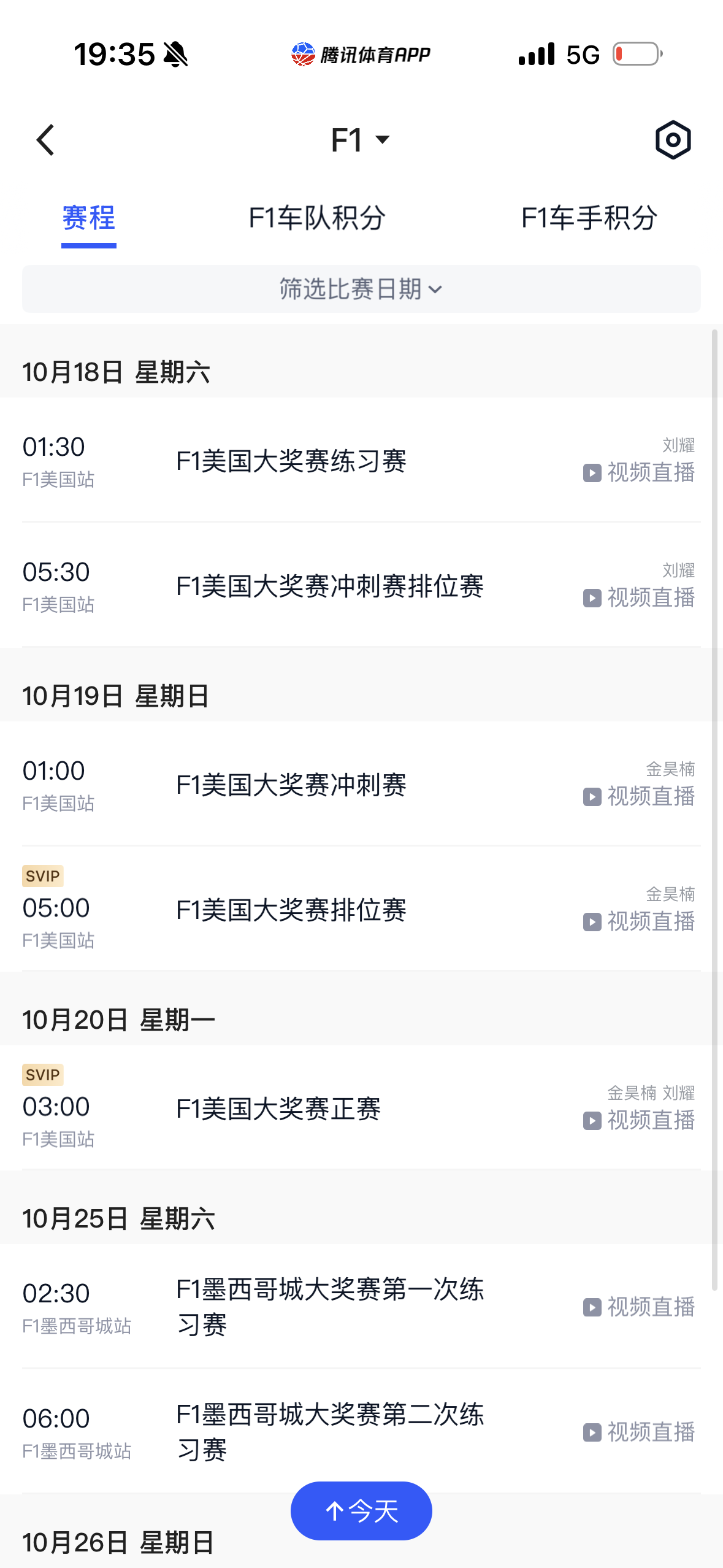Switch to the F1车队积分 tab

point(317,218)
